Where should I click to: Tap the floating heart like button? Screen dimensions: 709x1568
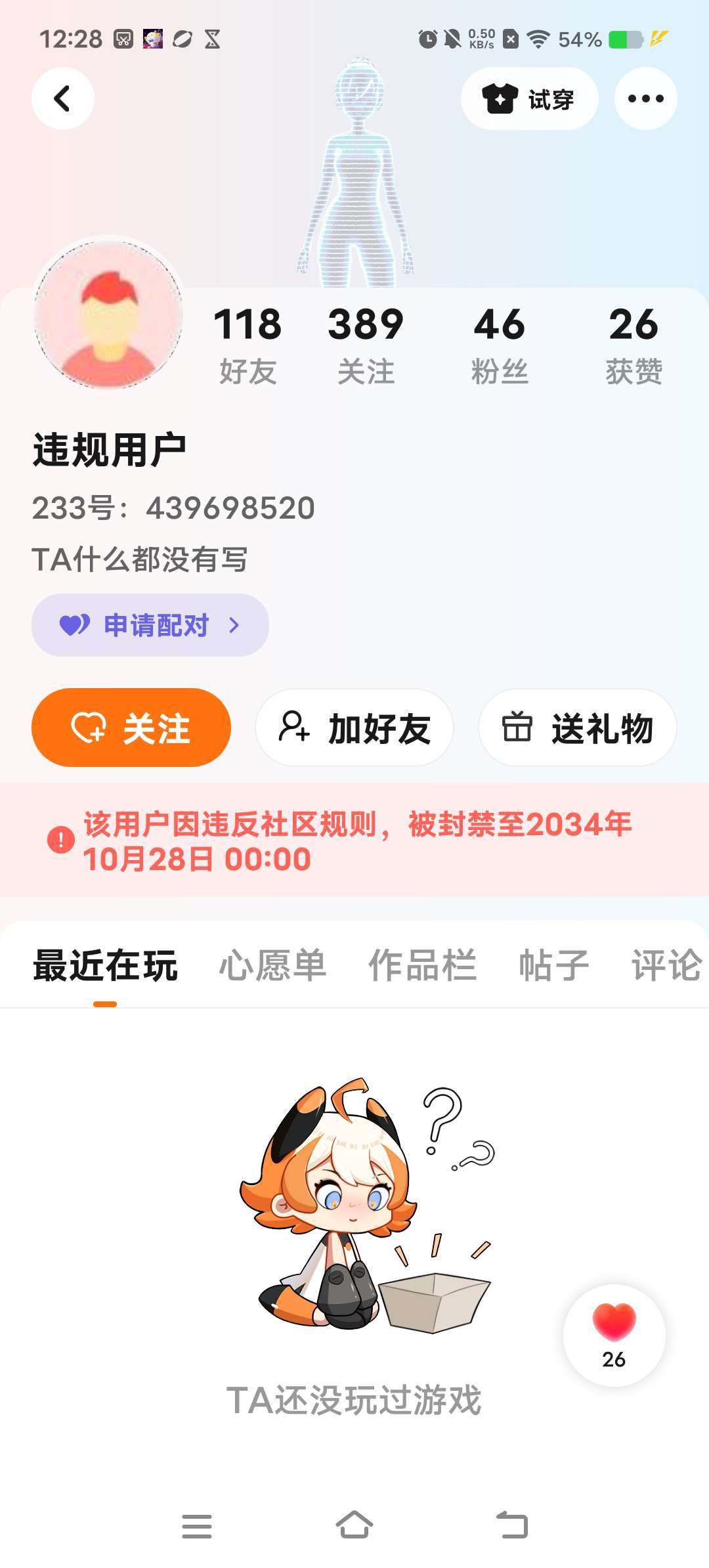614,1335
